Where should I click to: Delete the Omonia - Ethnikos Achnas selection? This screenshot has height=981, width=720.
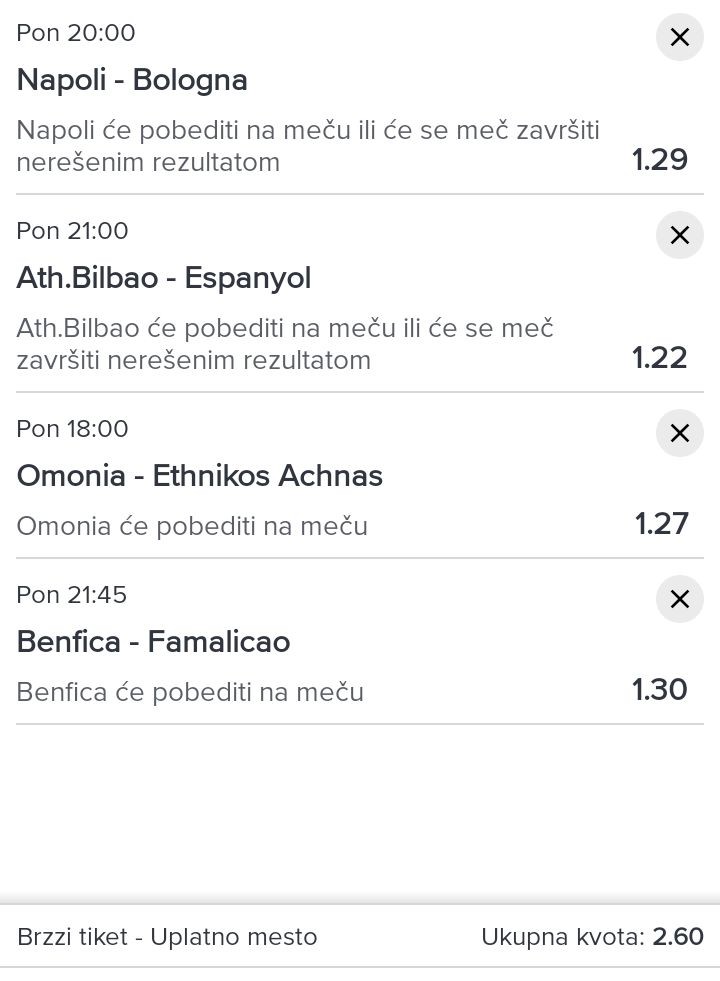tap(680, 433)
